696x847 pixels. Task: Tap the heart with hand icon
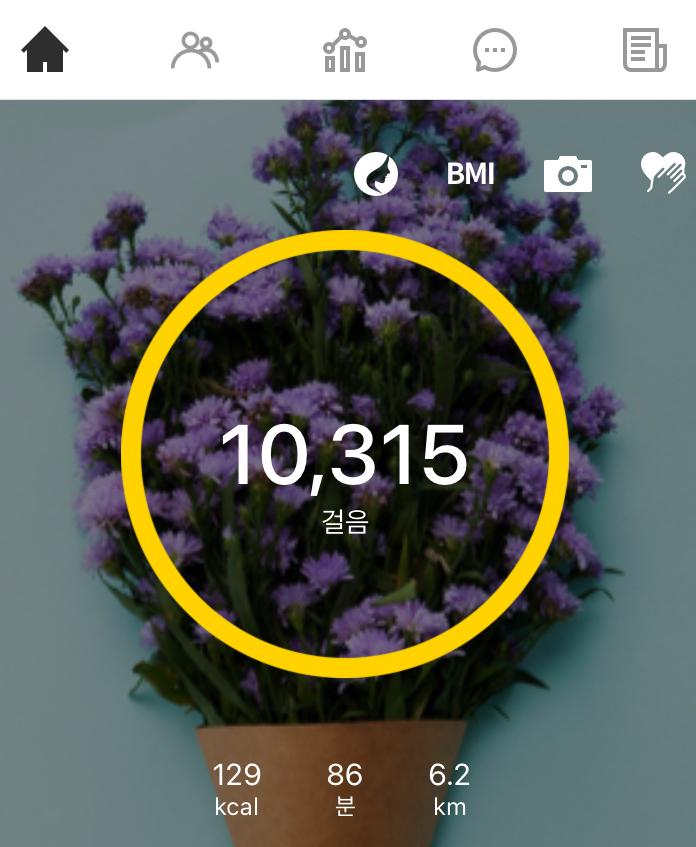[663, 173]
